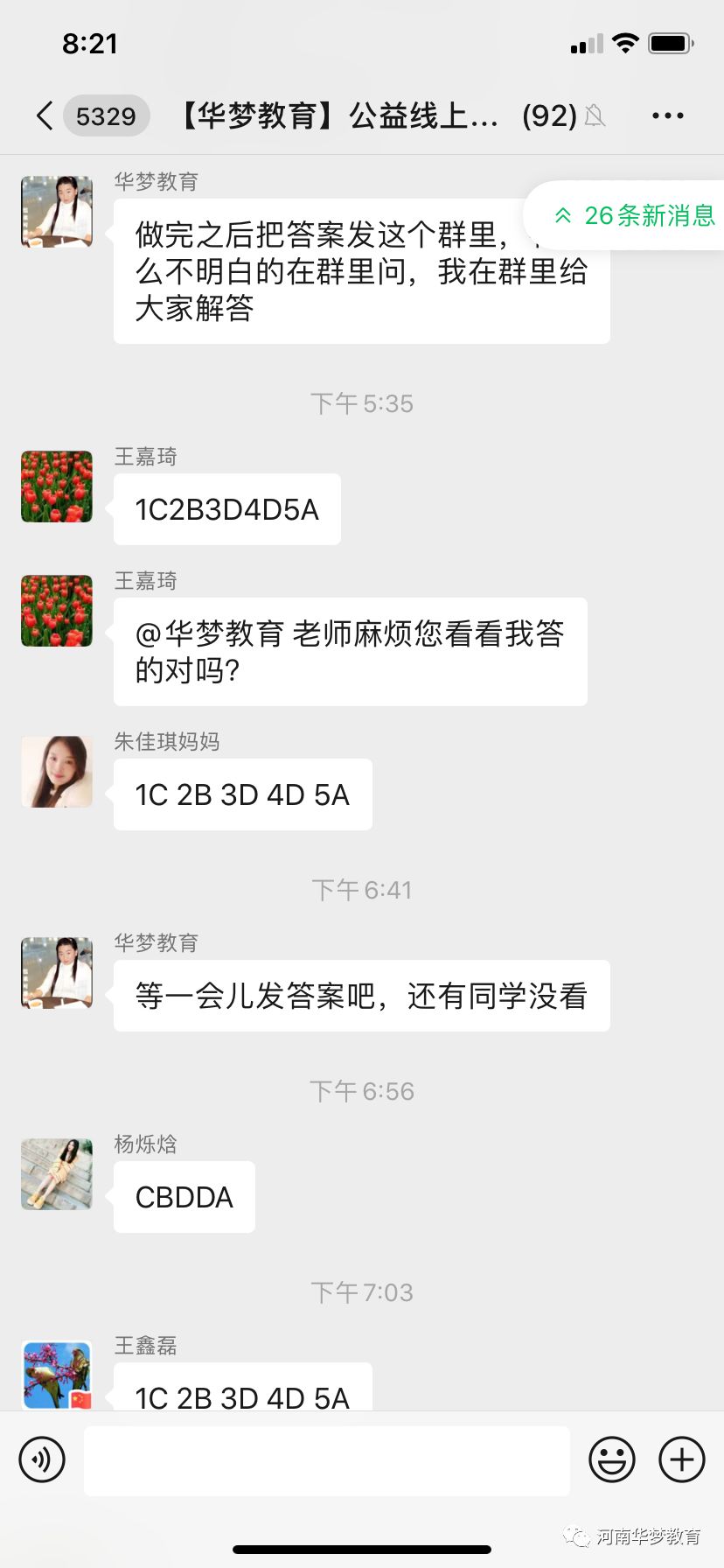
Task: Tap the message text input field
Action: click(327, 1459)
